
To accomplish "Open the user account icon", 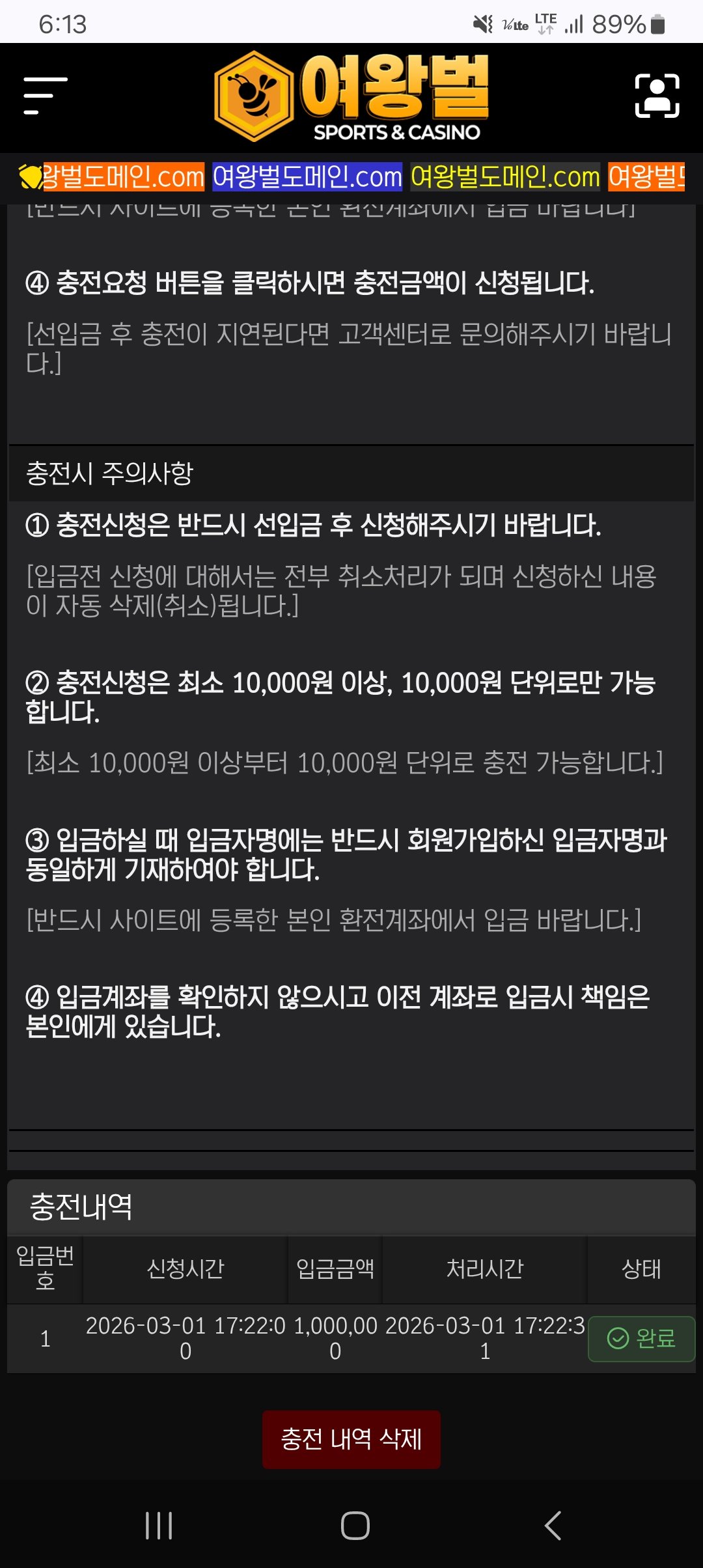I will pos(657,96).
